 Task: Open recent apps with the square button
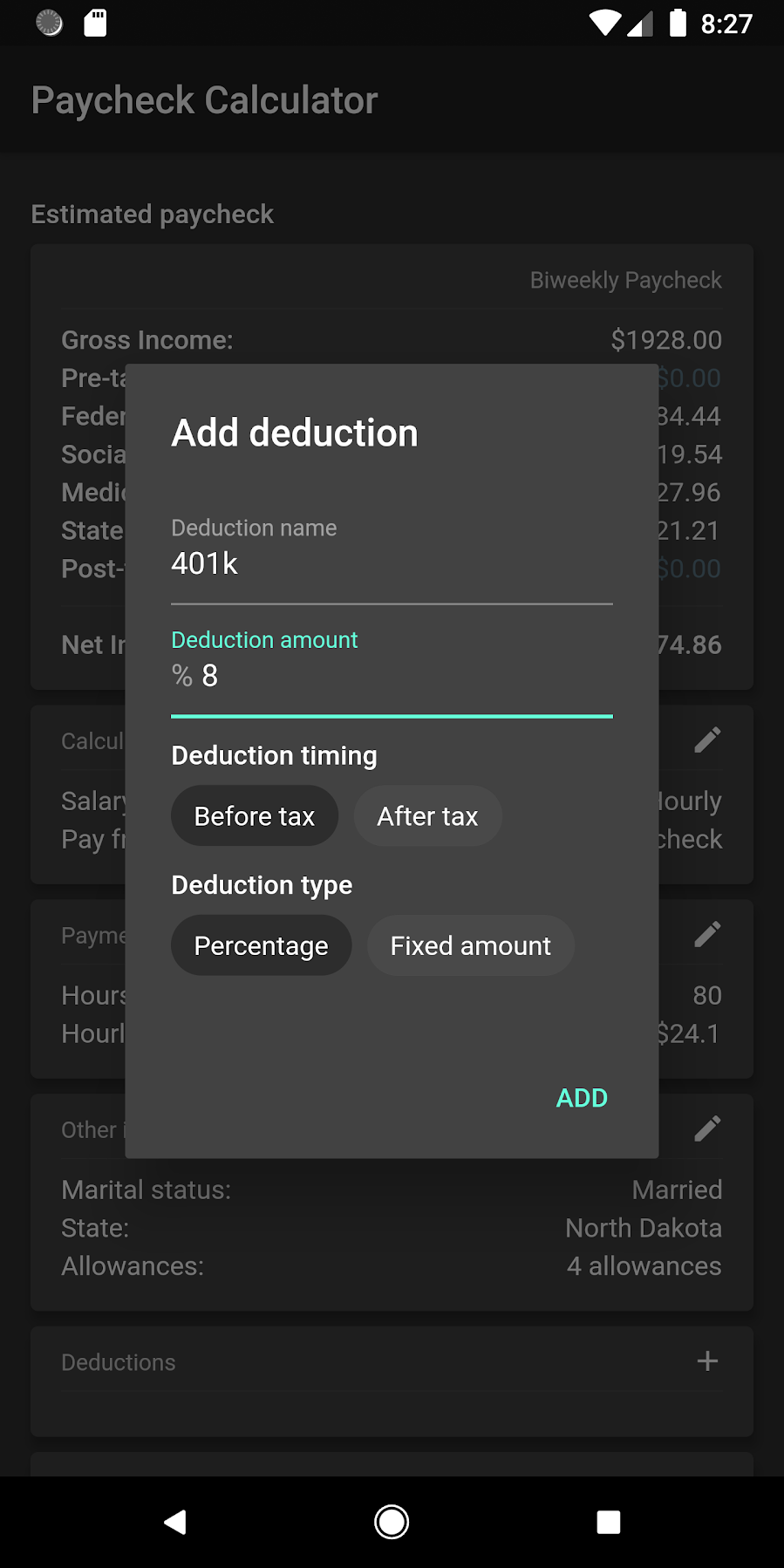(609, 1522)
